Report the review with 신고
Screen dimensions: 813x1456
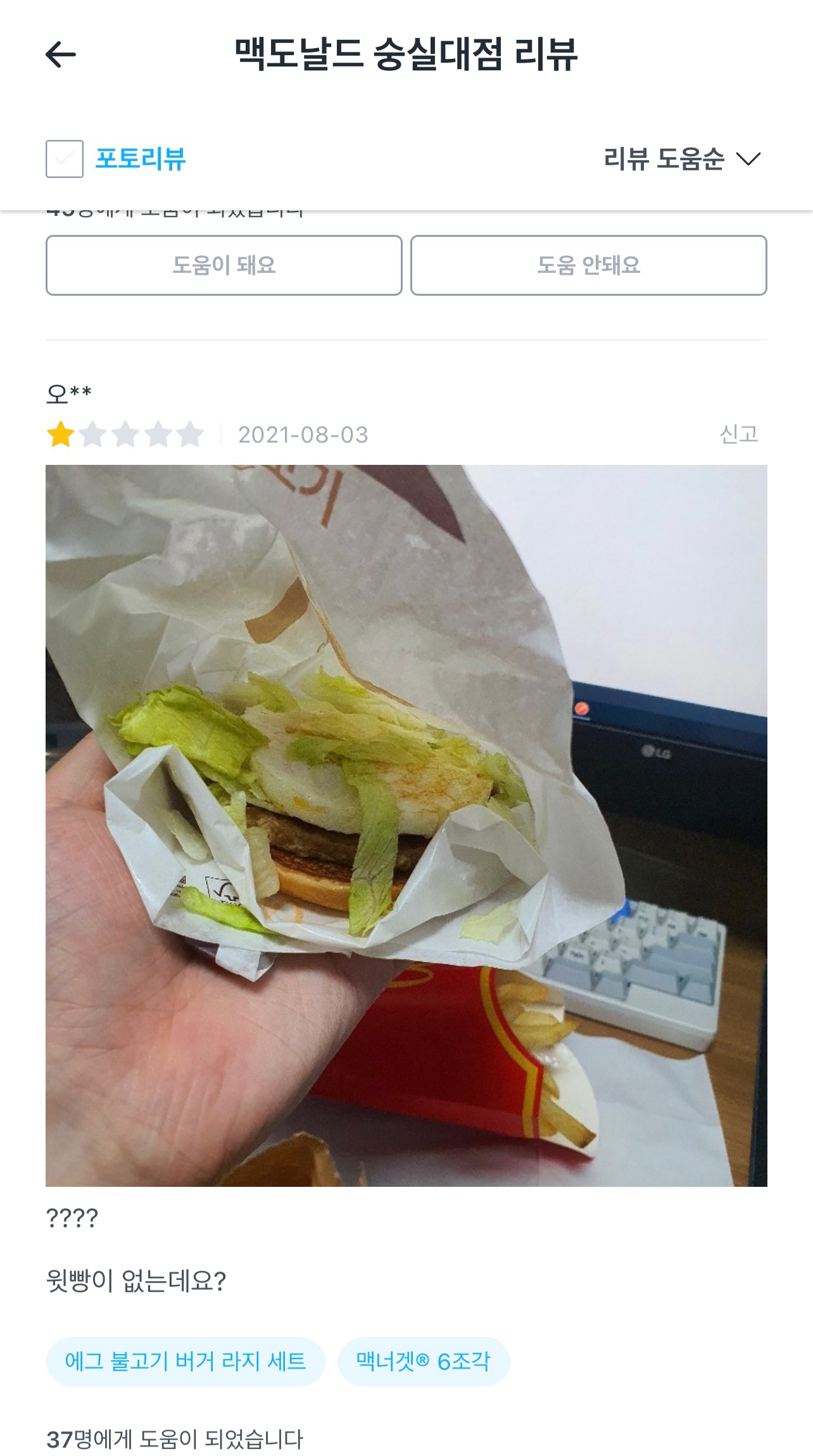(x=738, y=434)
